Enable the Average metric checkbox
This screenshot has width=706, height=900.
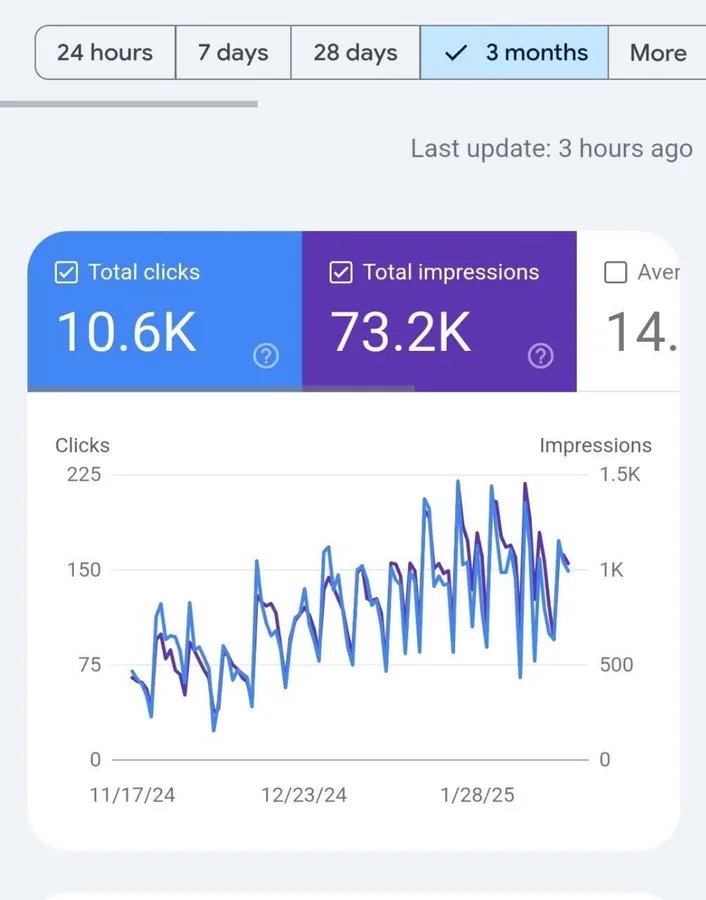point(615,273)
